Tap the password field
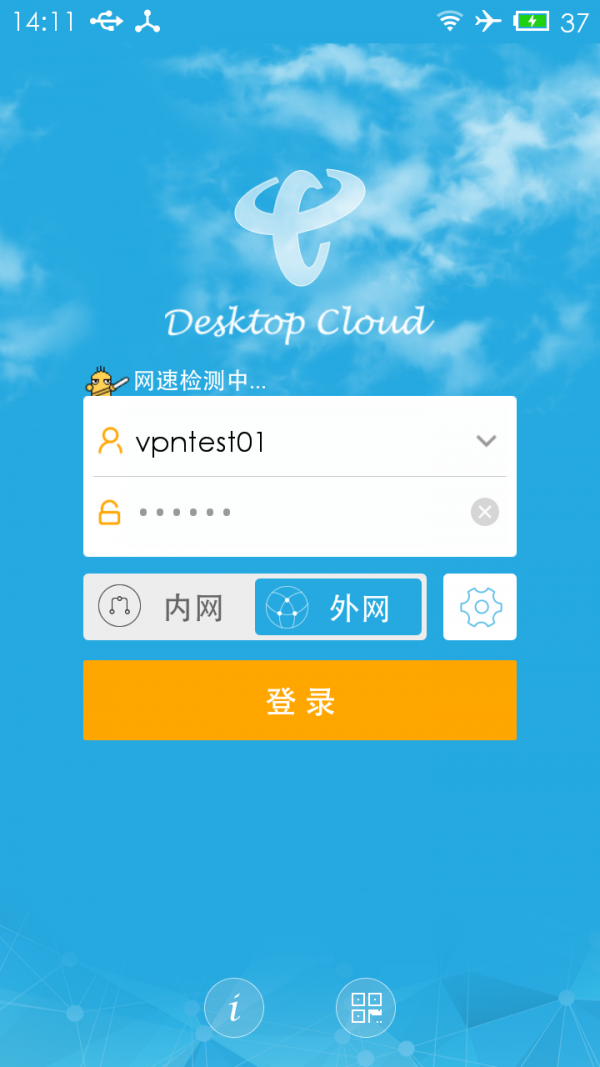The image size is (600, 1067). (290, 513)
